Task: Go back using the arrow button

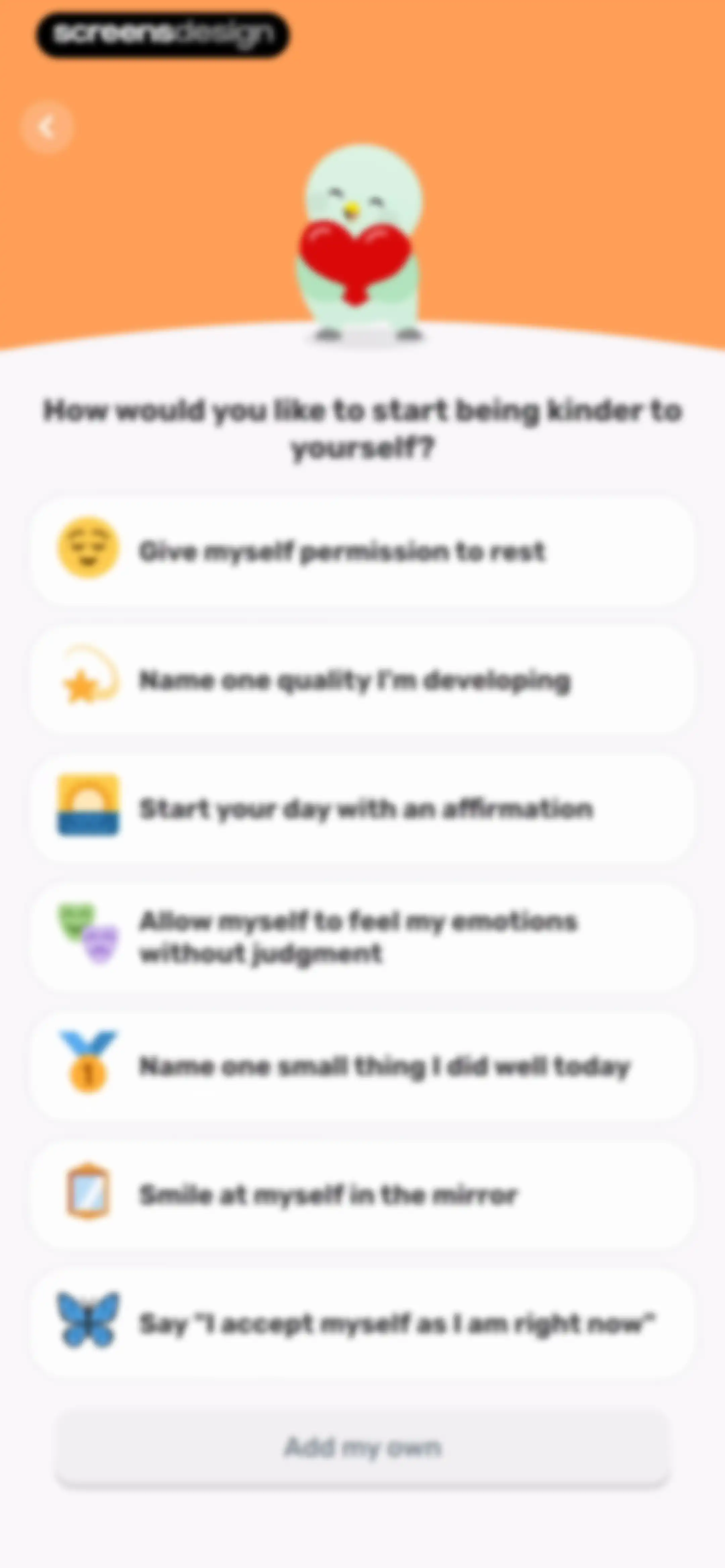Action: click(46, 127)
